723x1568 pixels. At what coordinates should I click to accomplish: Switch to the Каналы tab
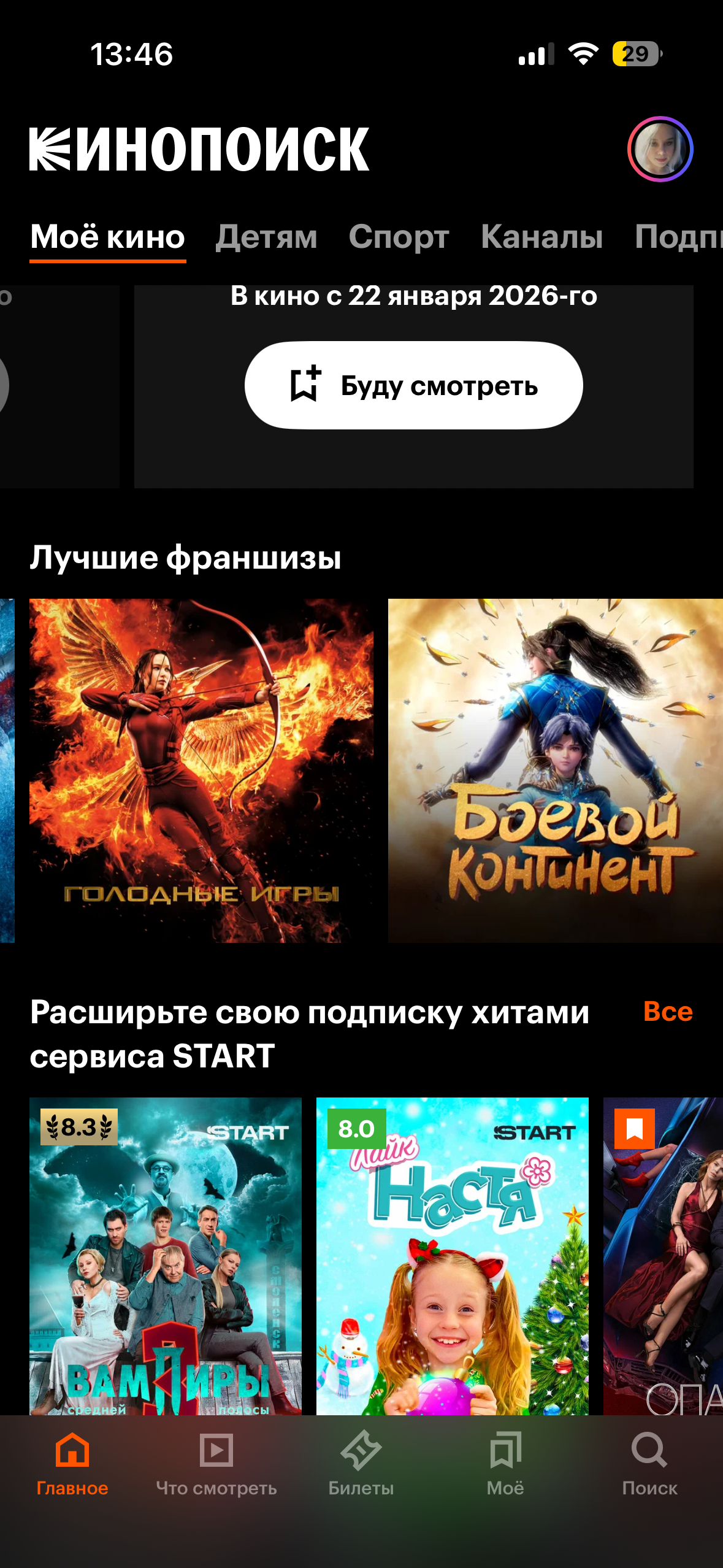(541, 237)
